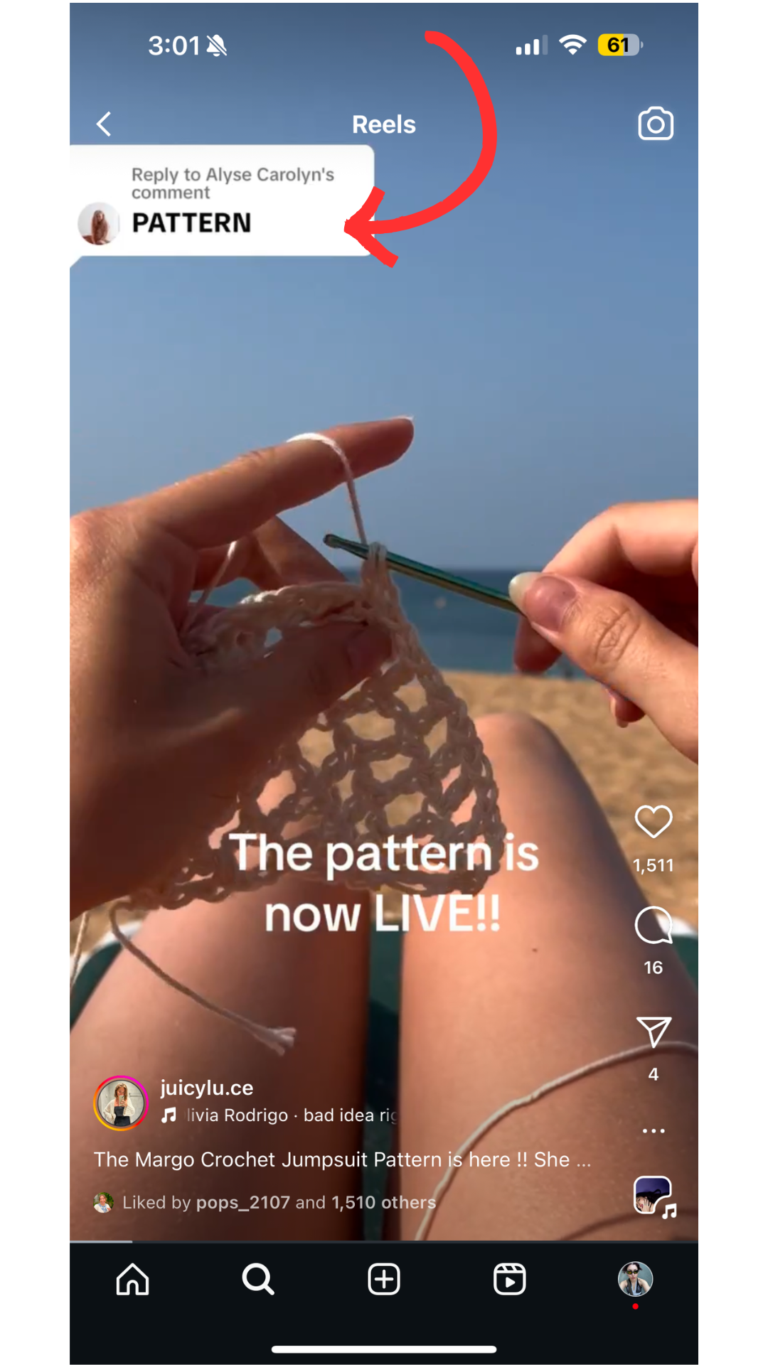
Task: Open the three-dot more options menu
Action: [x=653, y=1131]
